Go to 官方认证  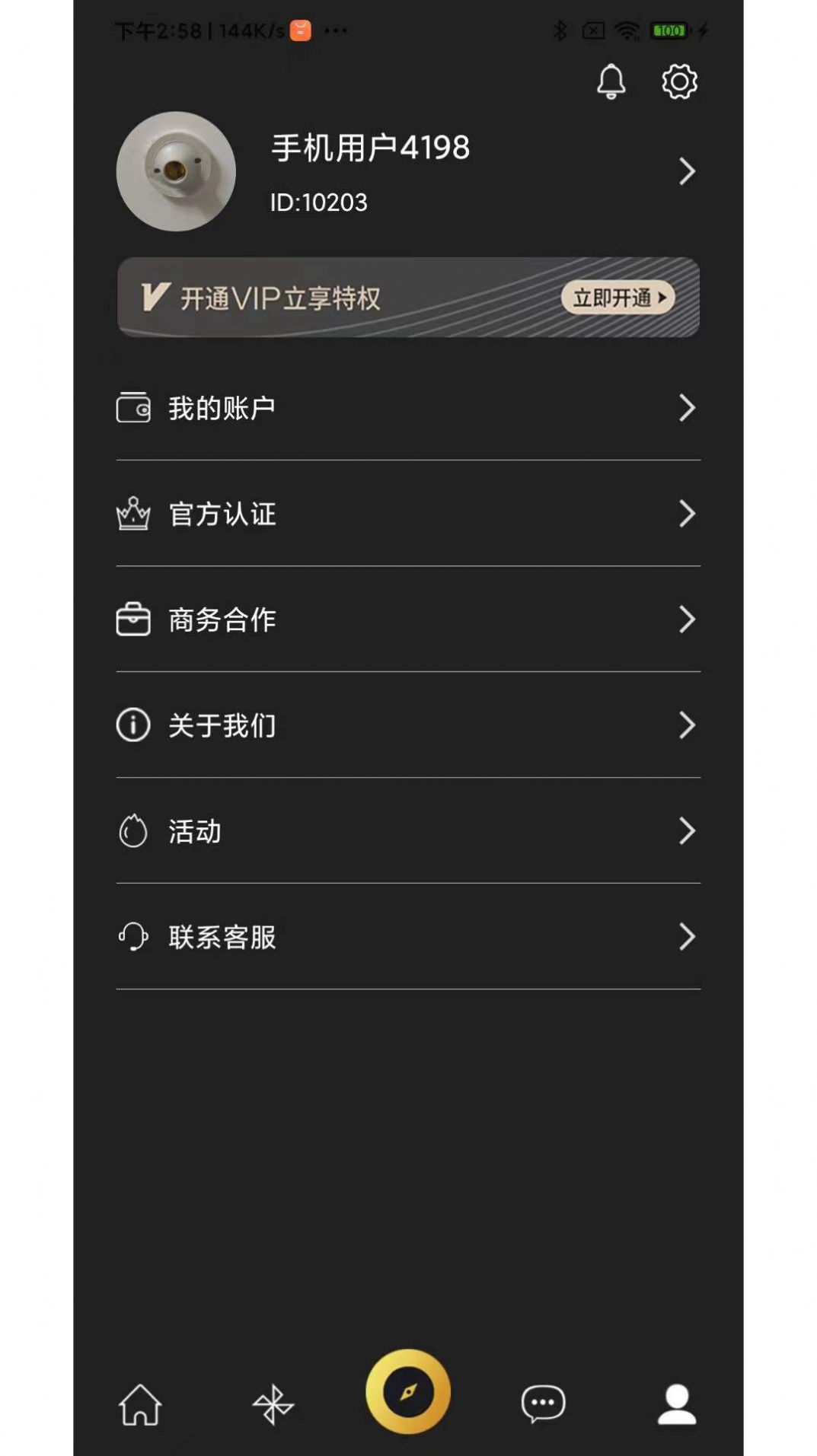pos(408,514)
